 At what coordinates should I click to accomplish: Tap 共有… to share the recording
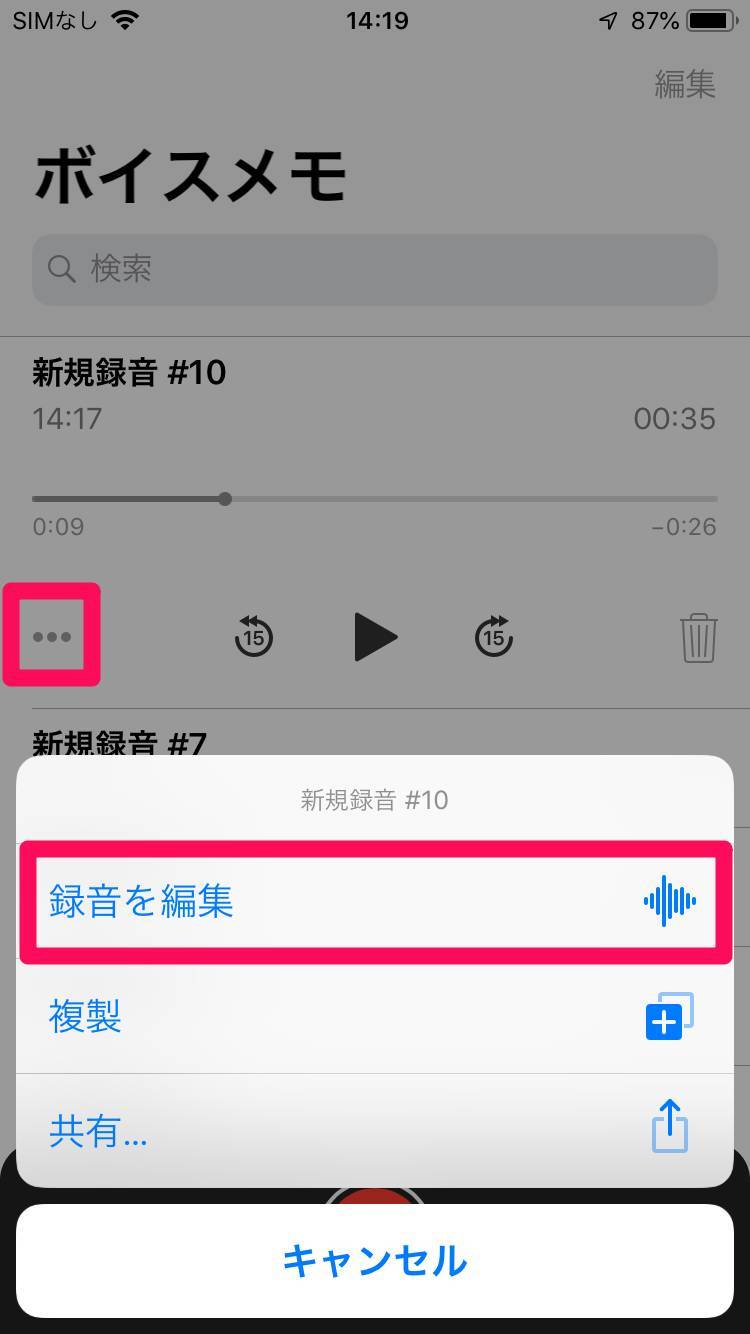coord(375,1130)
